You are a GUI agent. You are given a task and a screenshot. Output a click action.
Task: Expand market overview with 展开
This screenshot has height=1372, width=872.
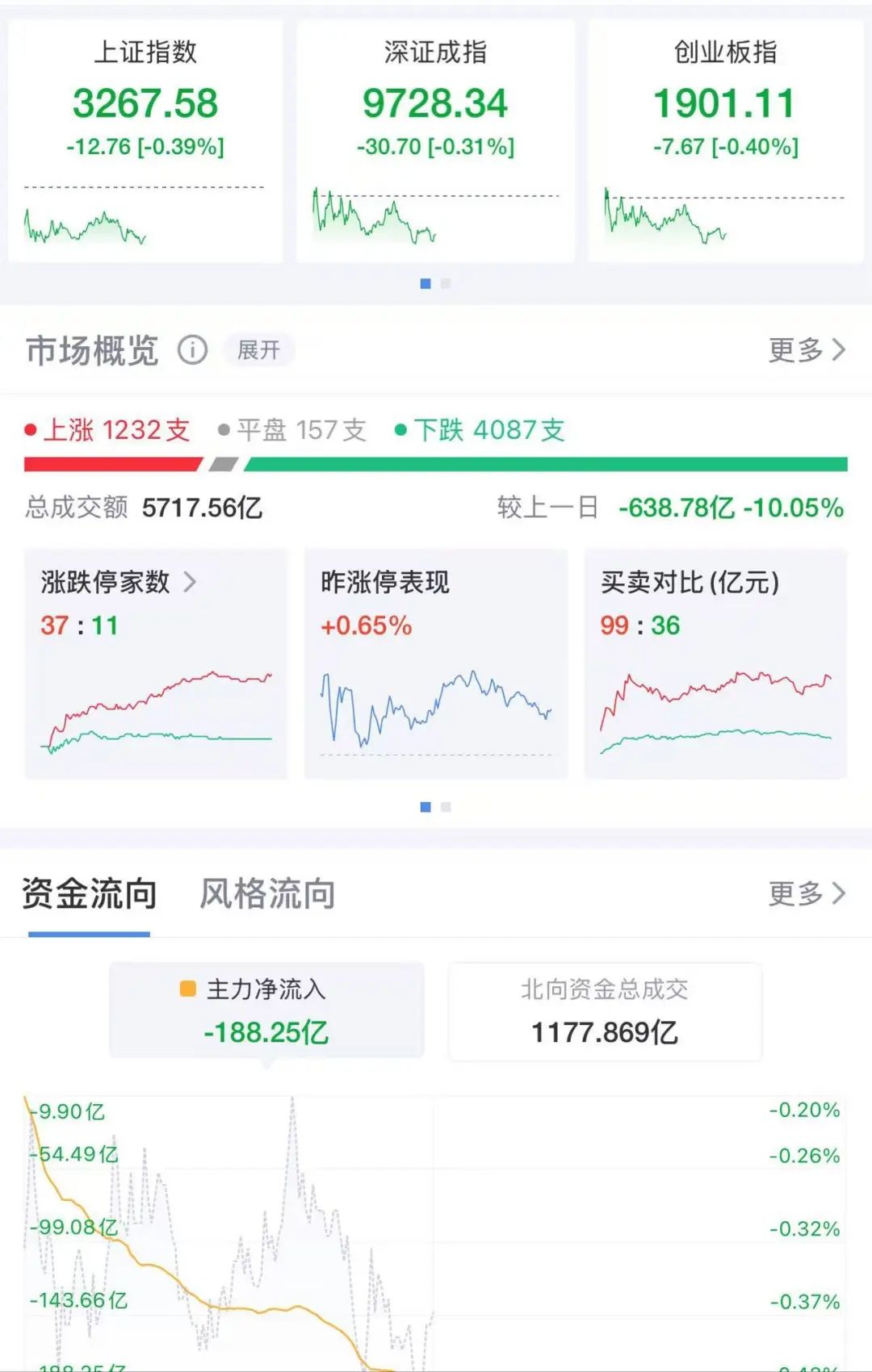coord(258,350)
